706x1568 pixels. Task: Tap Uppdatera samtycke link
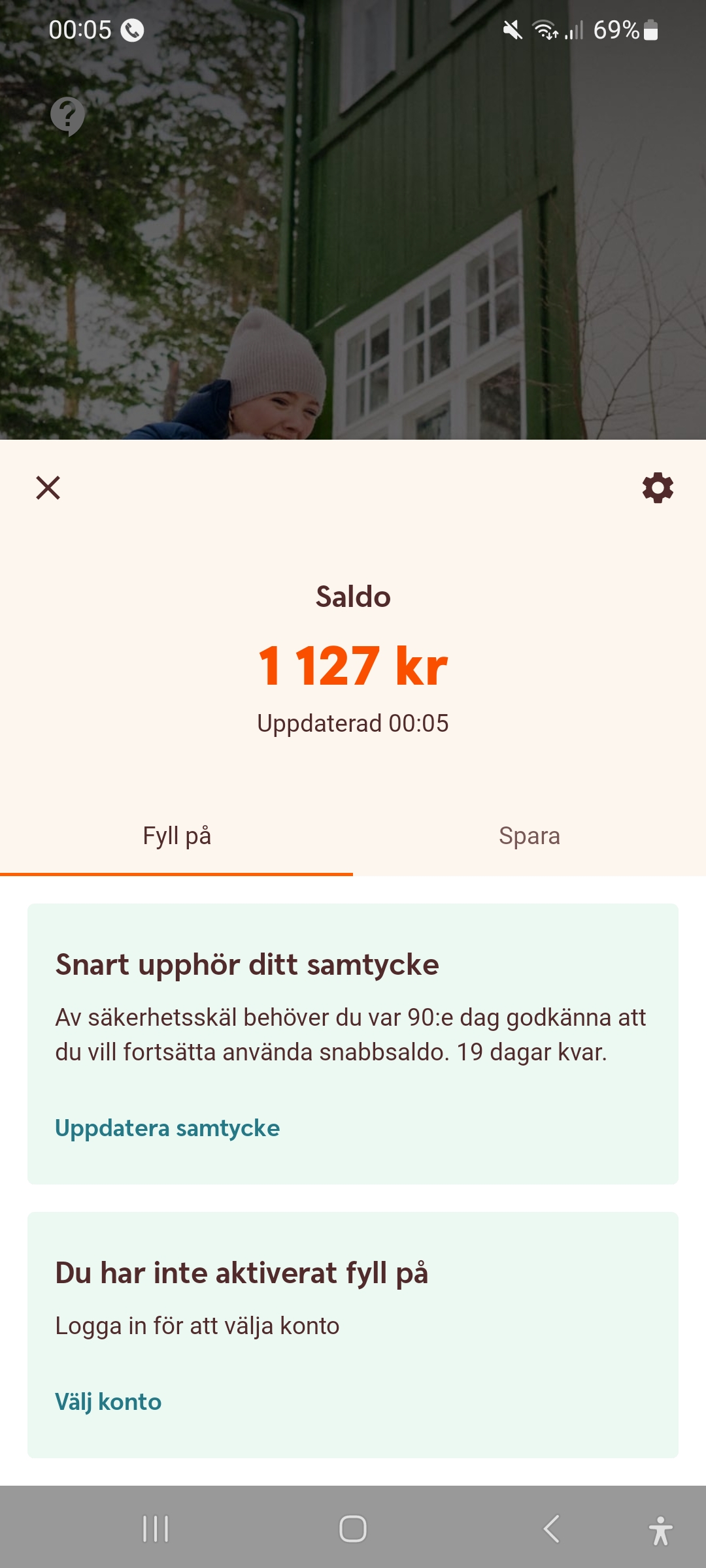(167, 1128)
